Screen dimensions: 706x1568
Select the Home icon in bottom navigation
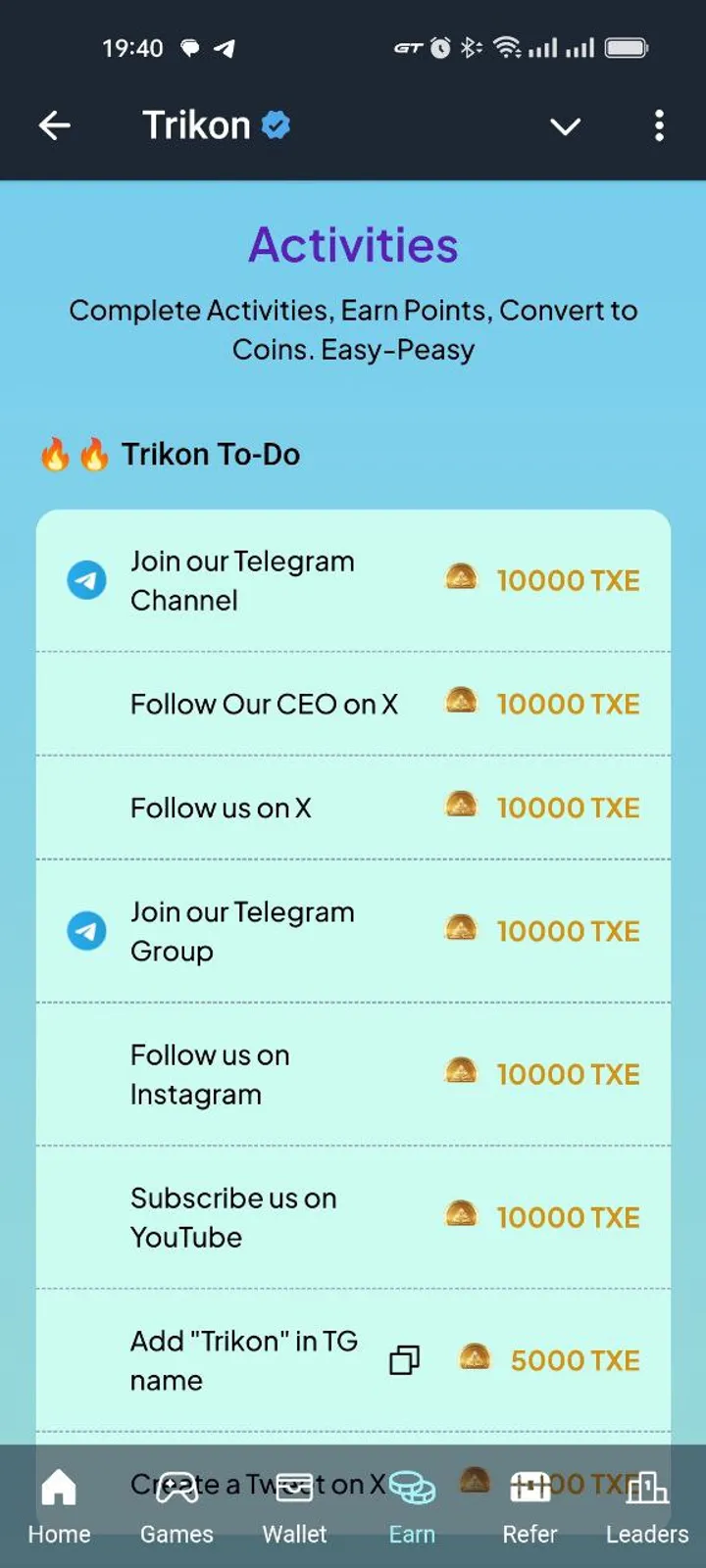pos(59,1487)
